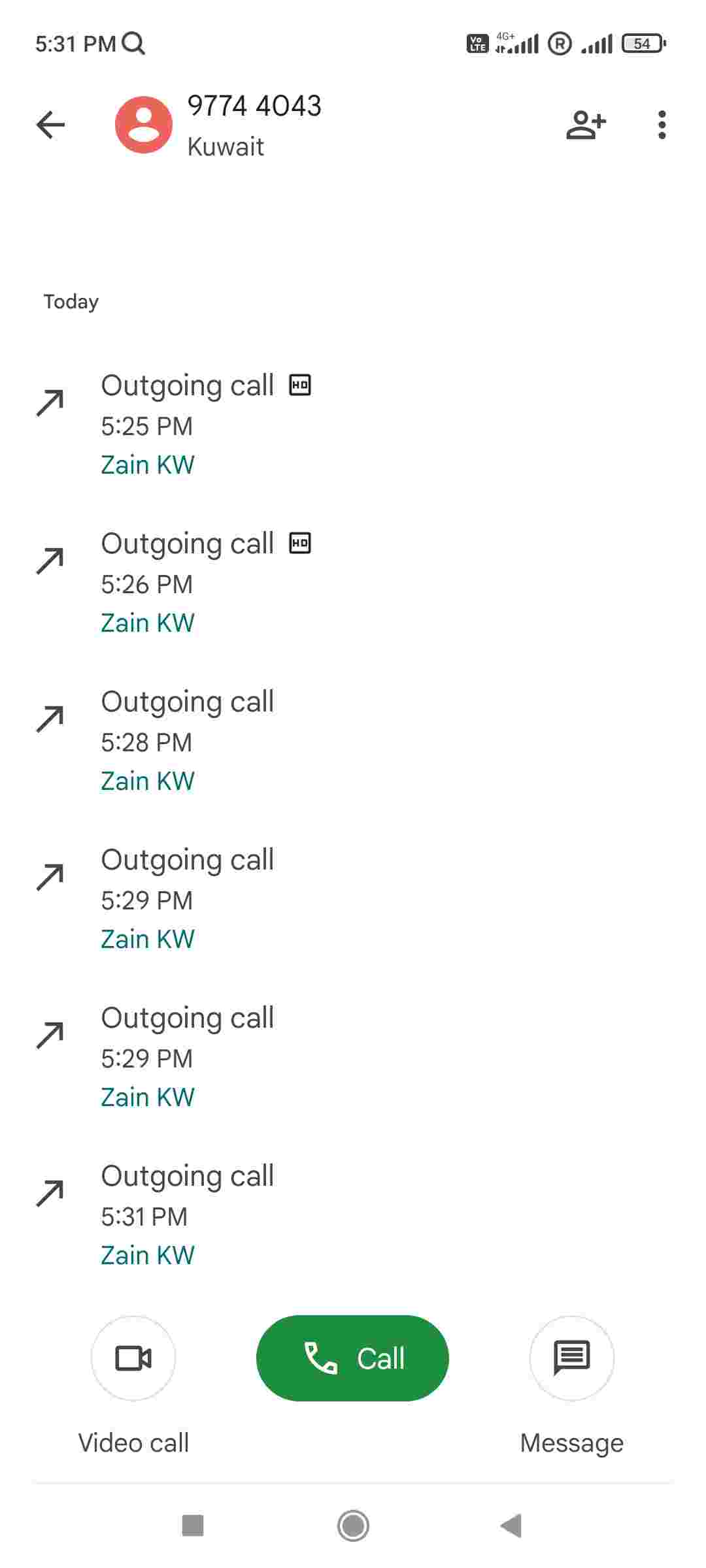
Task: Go back using the top arrow
Action: click(x=50, y=125)
